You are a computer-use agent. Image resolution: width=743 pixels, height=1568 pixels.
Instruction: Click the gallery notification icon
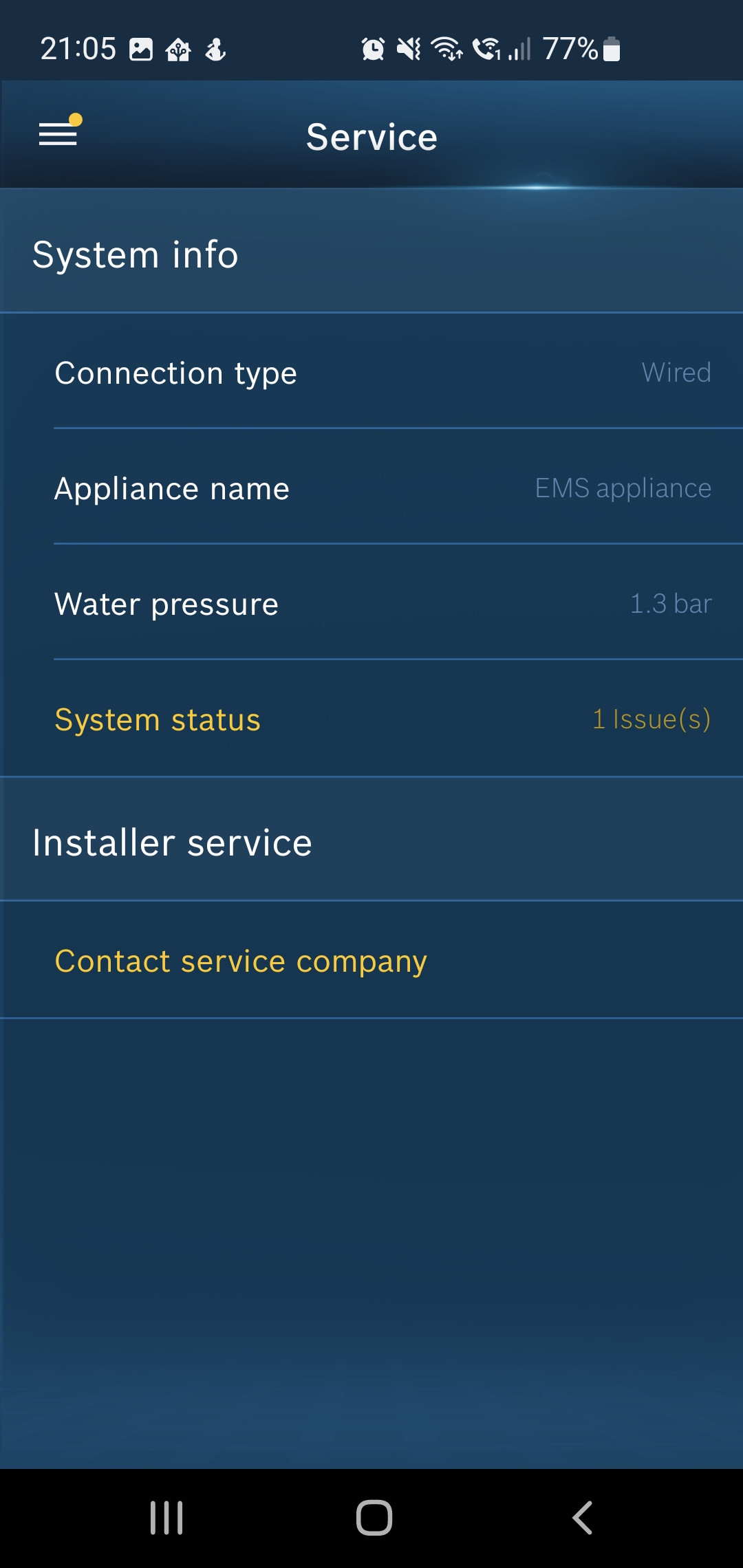coord(141,48)
